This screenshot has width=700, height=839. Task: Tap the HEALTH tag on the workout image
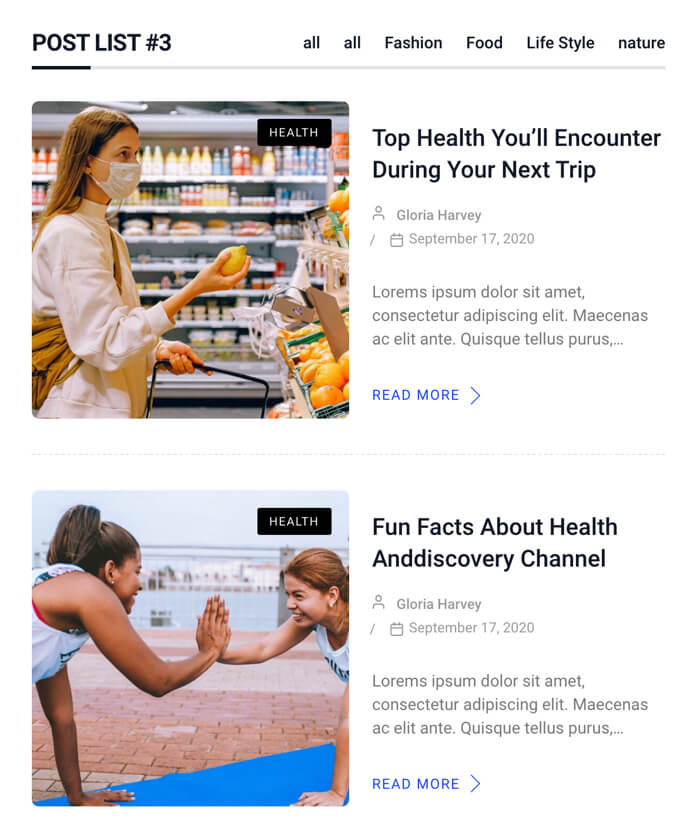(x=294, y=522)
